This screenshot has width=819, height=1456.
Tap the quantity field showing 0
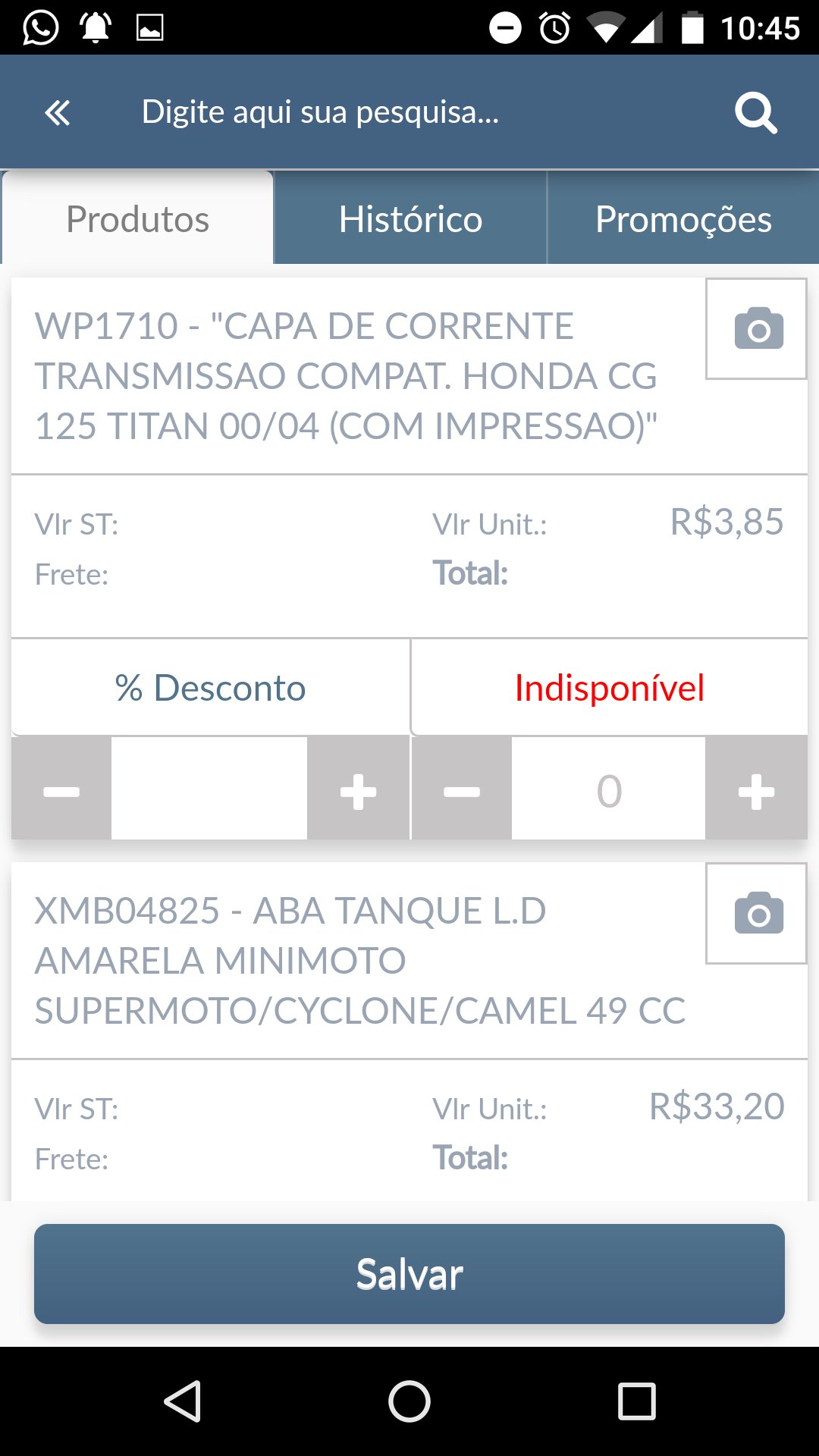coord(608,789)
